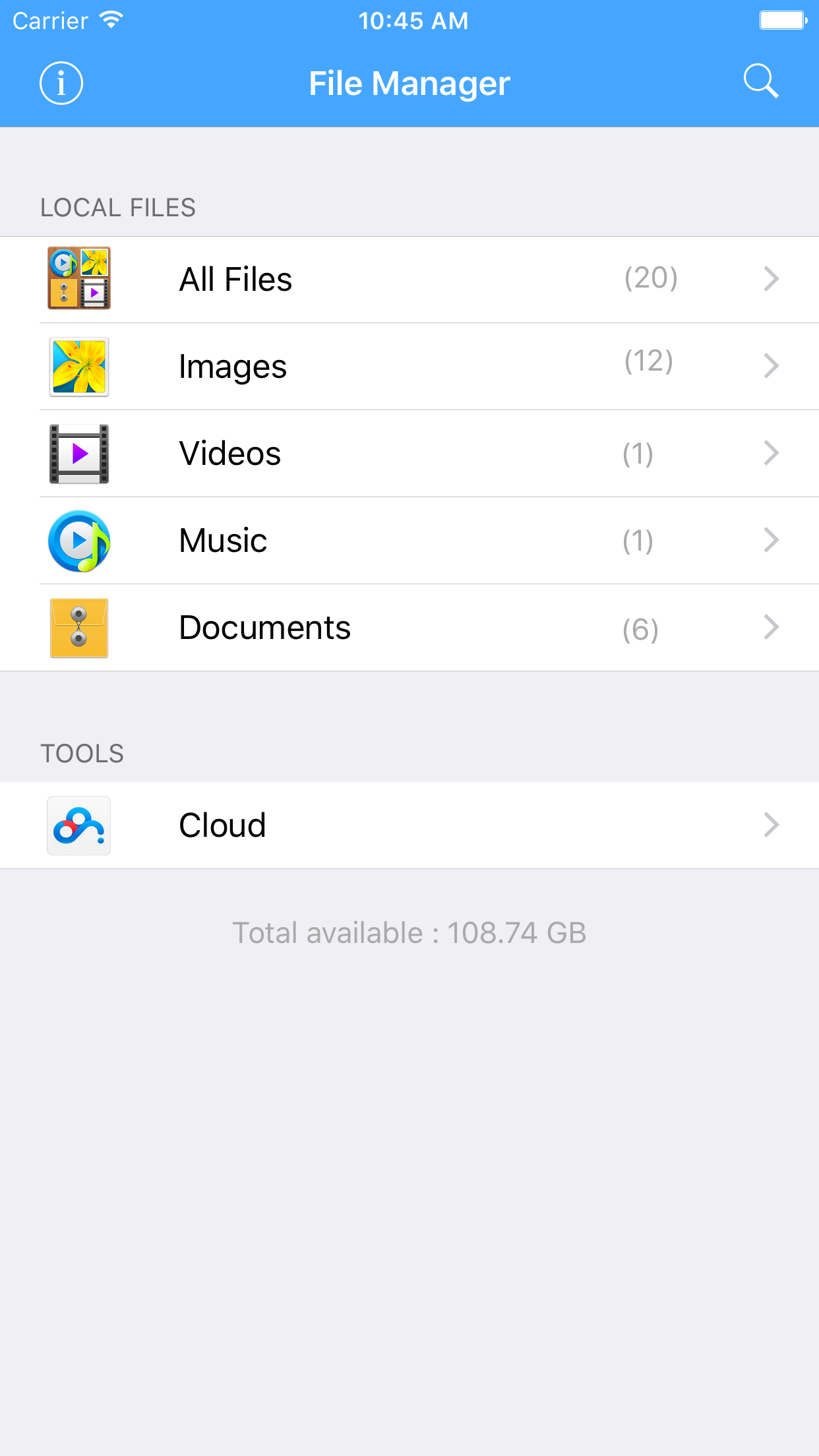Viewport: 819px width, 1456px height.
Task: Select the Videos filmstrip icon
Action: point(78,454)
